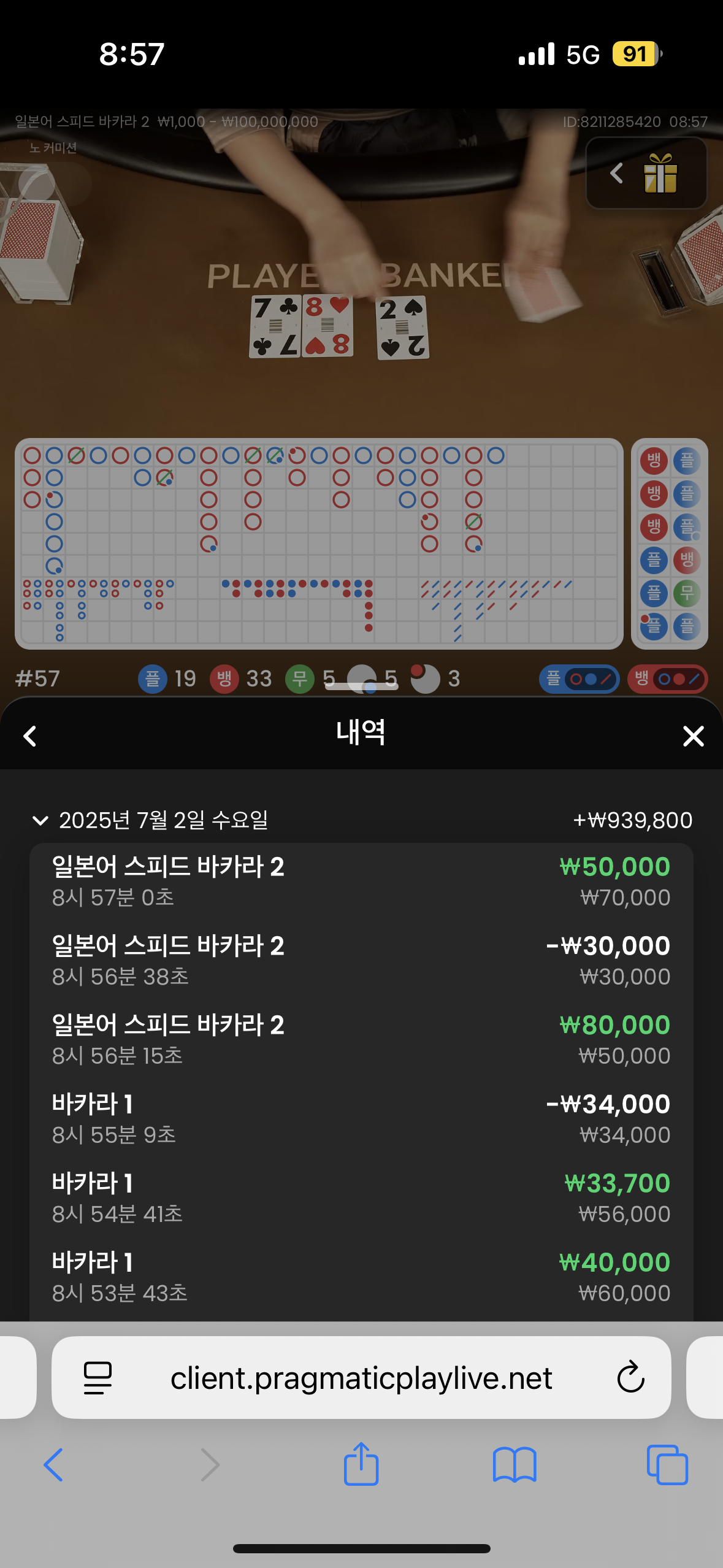This screenshot has width=723, height=1568.
Task: Open Safari bookmarks
Action: (515, 1465)
